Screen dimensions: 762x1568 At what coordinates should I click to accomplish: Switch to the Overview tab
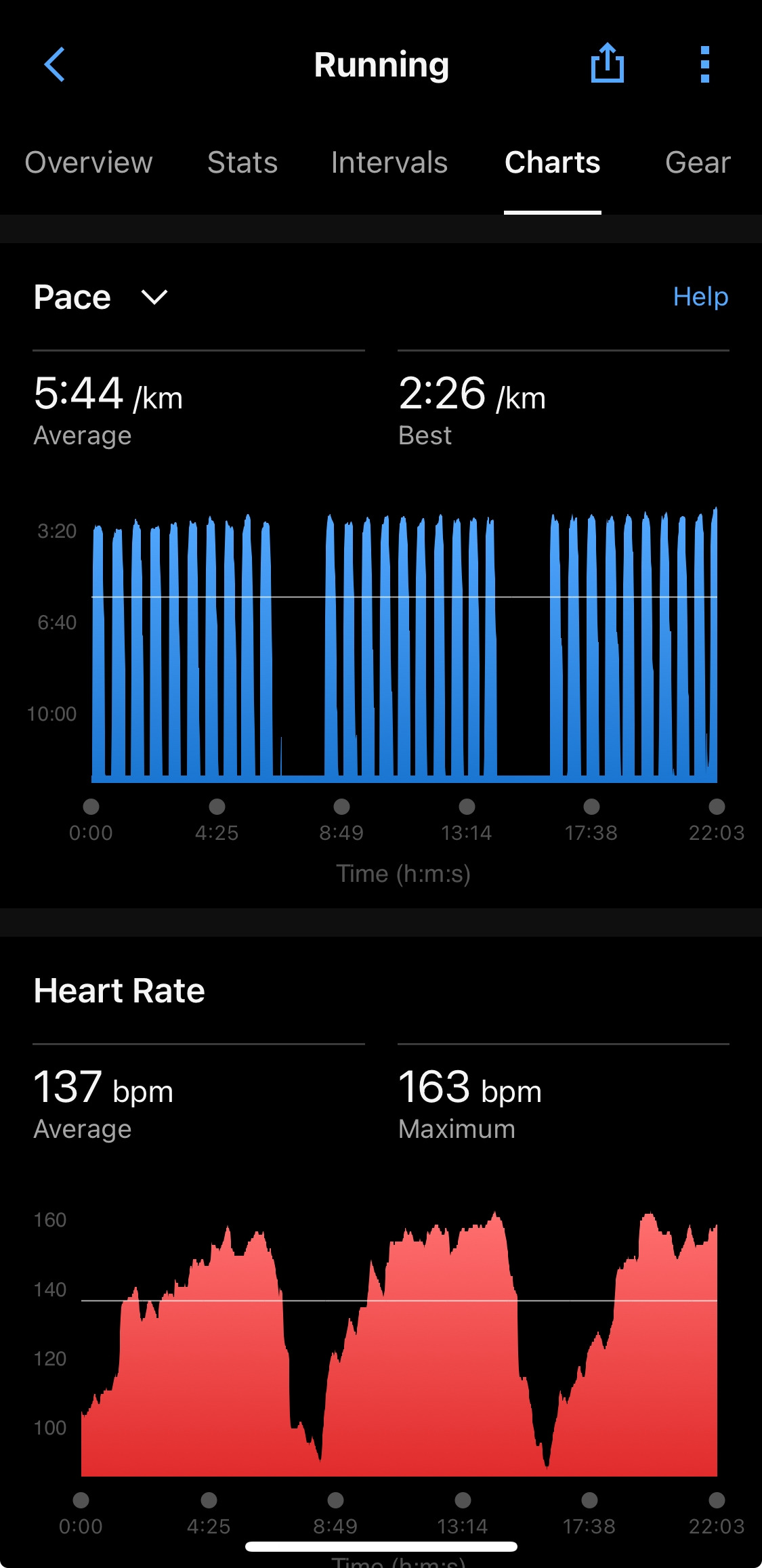click(89, 163)
